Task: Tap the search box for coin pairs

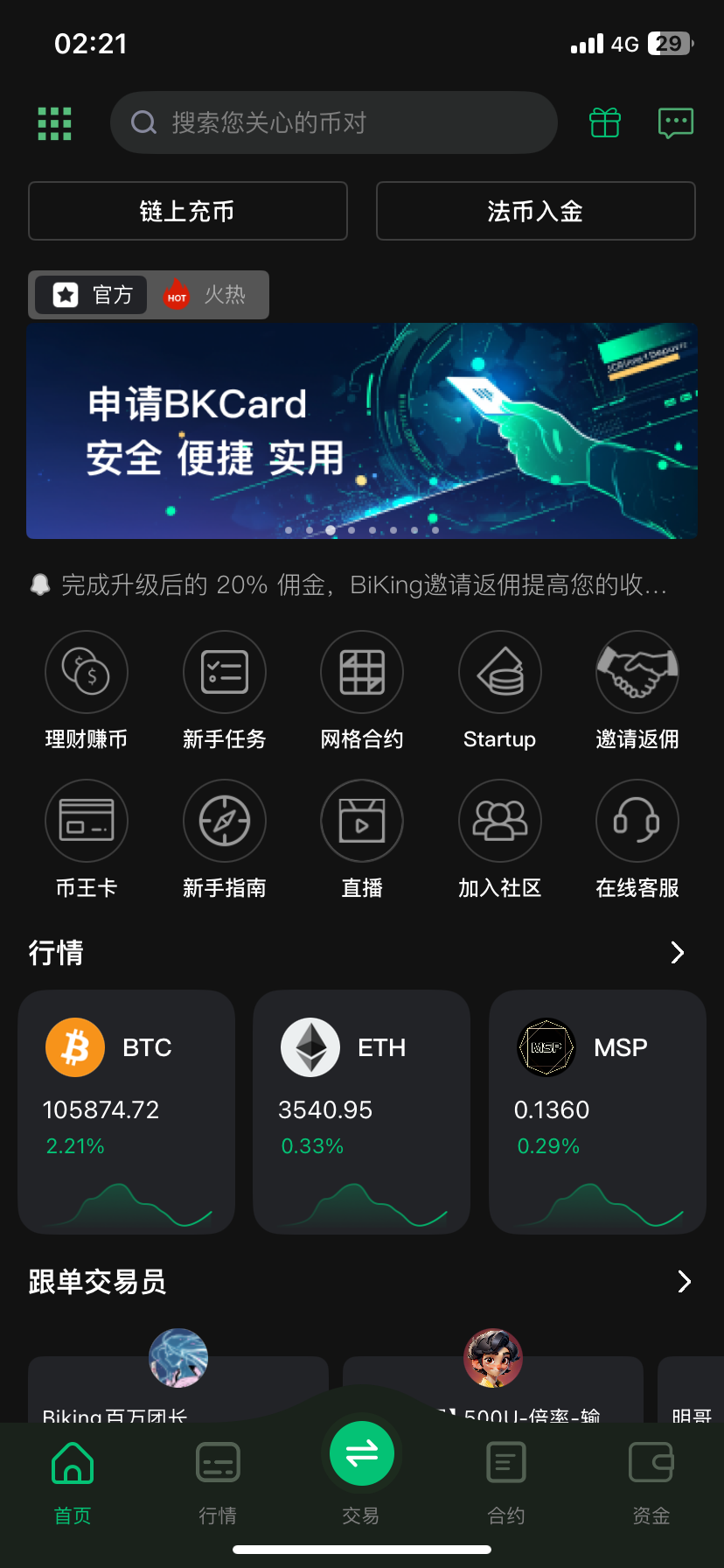Action: tap(334, 122)
